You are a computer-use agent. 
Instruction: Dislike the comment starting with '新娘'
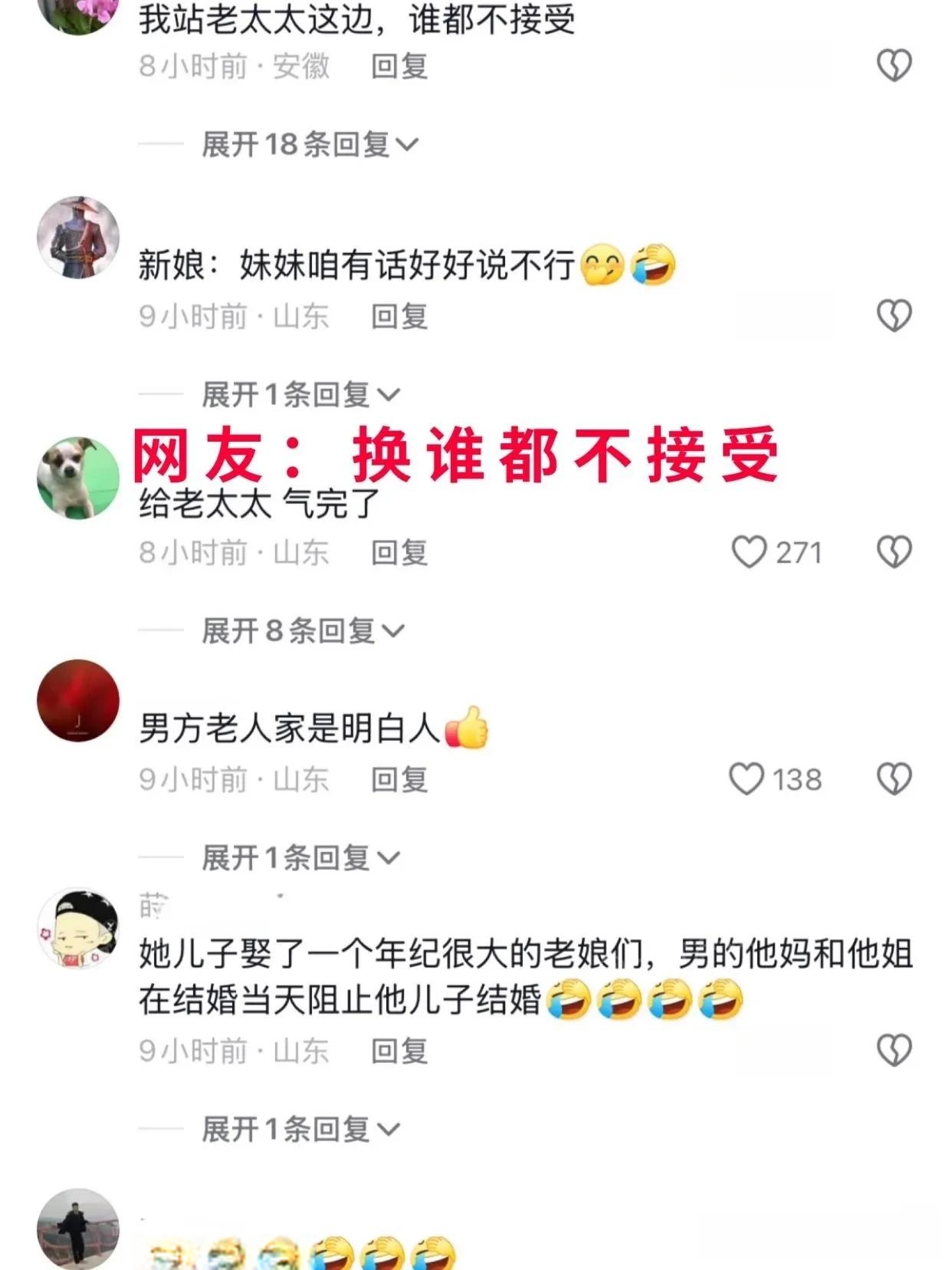(x=894, y=315)
